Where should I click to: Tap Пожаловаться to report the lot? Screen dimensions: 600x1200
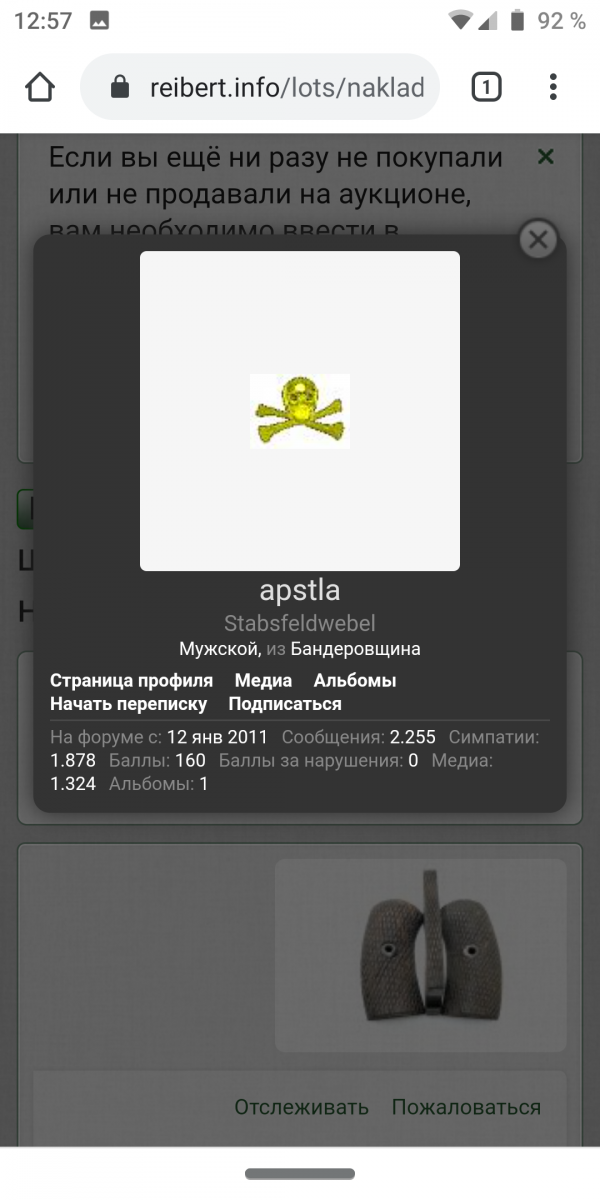[x=466, y=1107]
